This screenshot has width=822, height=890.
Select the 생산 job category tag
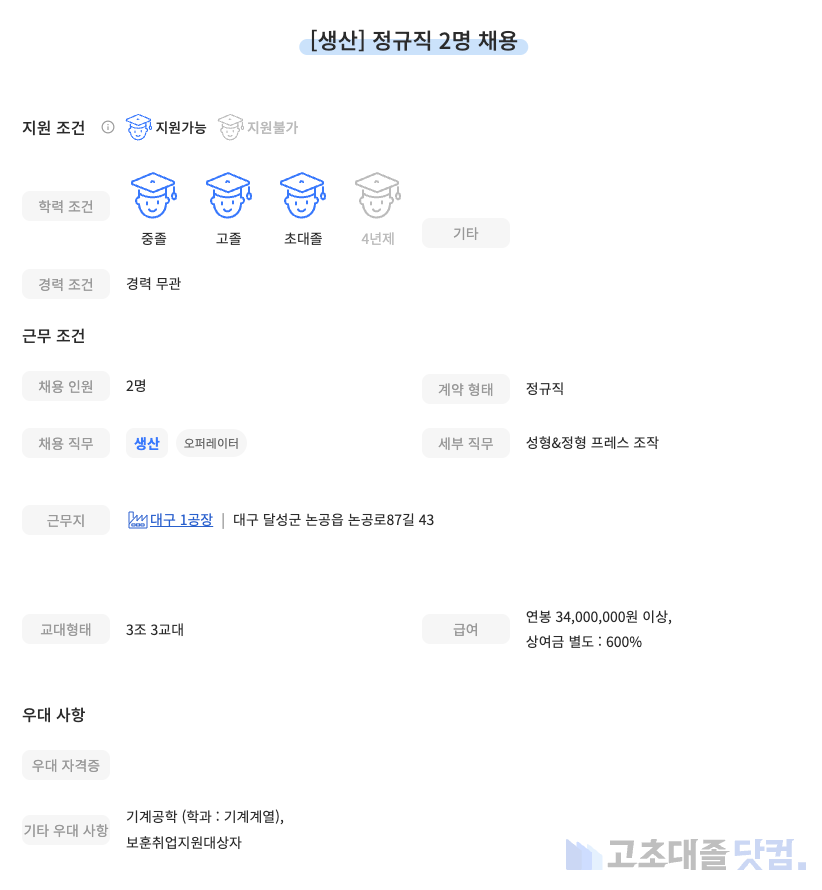coord(147,443)
